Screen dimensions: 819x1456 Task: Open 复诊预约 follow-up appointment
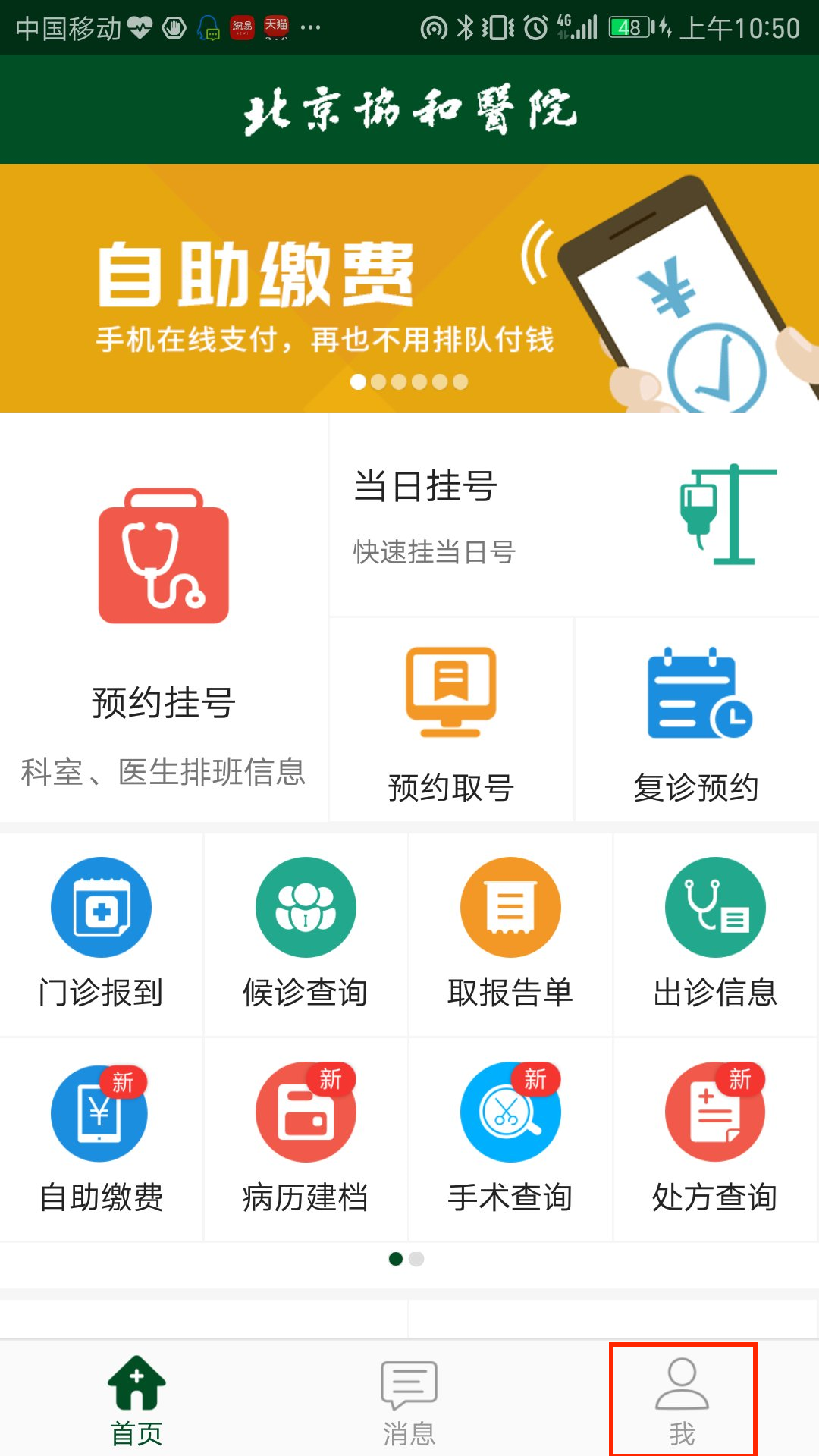point(696,720)
